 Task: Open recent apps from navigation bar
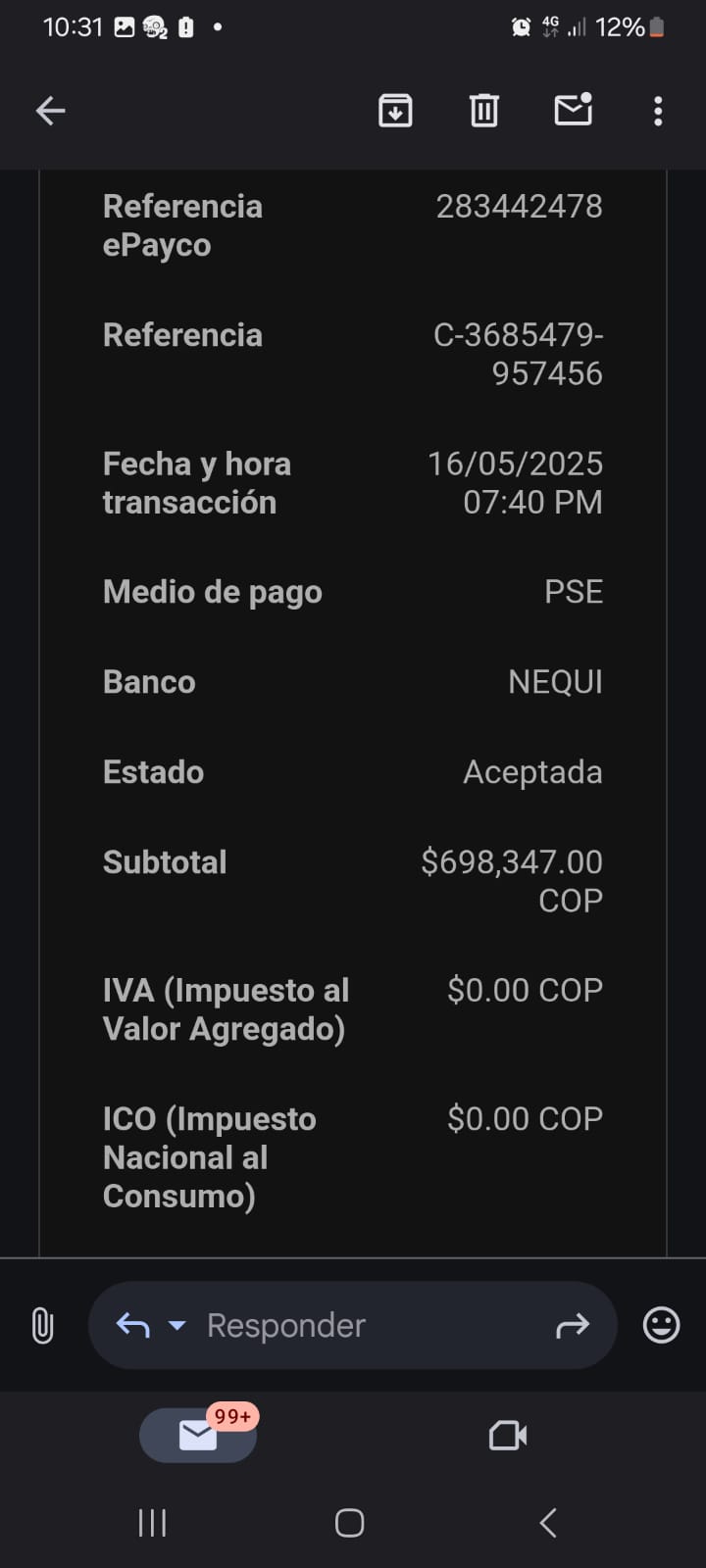click(152, 1523)
